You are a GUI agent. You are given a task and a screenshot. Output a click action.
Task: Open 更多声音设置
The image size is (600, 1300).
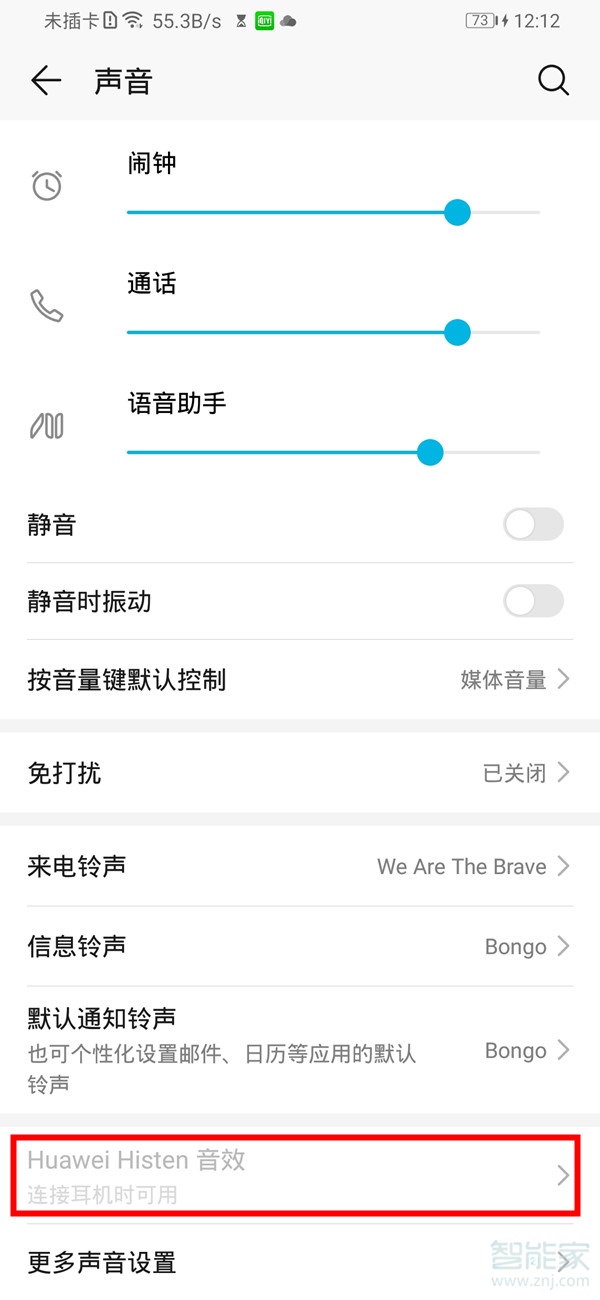pos(300,1262)
